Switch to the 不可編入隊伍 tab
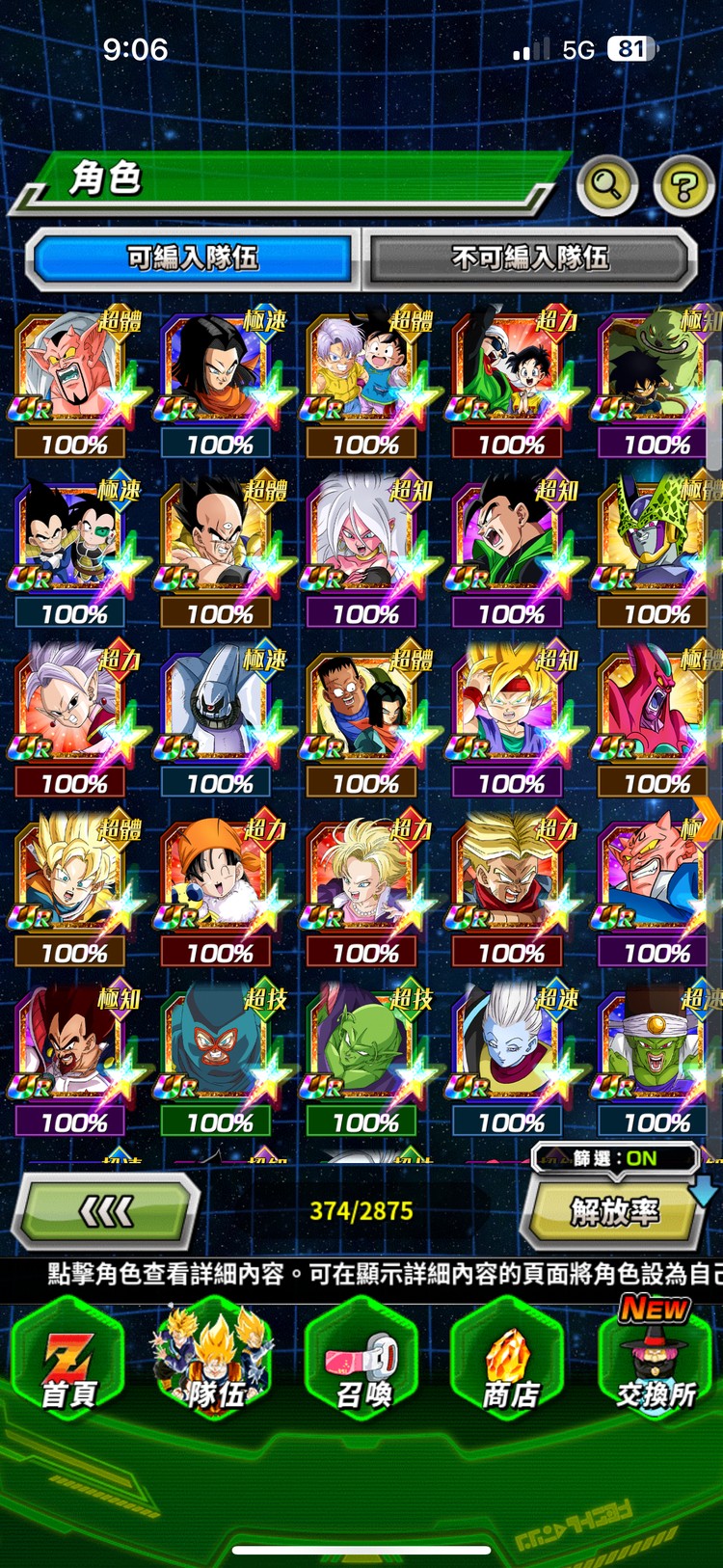The image size is (723, 1568). pyautogui.click(x=529, y=257)
